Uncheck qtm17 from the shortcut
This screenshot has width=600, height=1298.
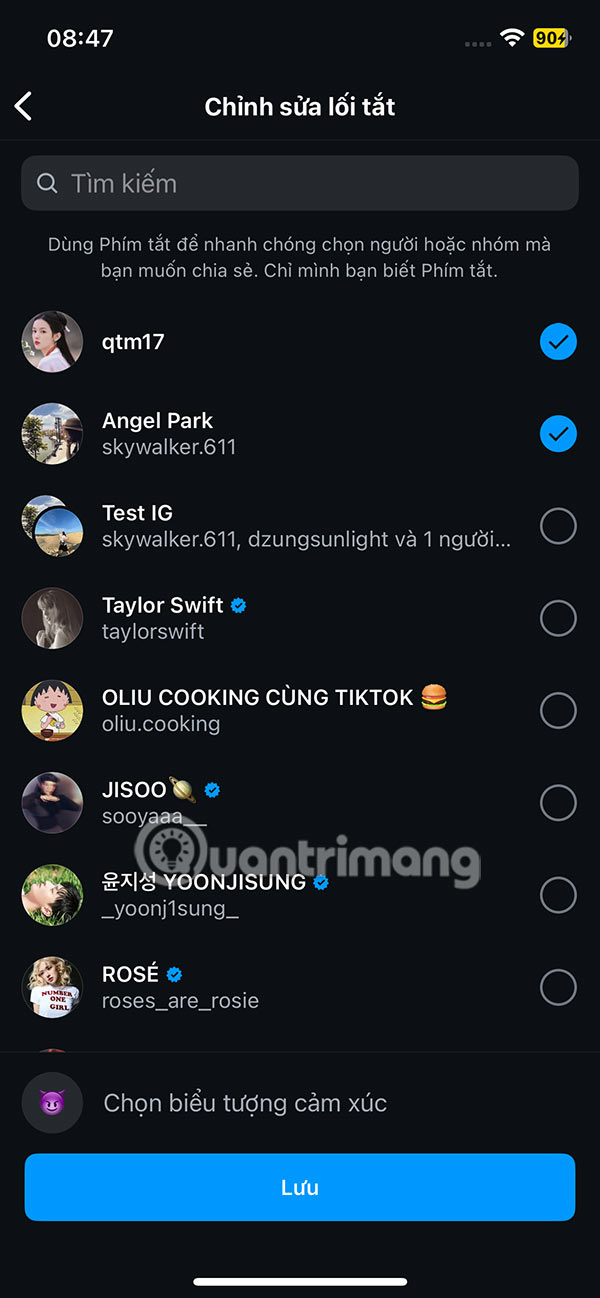pyautogui.click(x=558, y=342)
